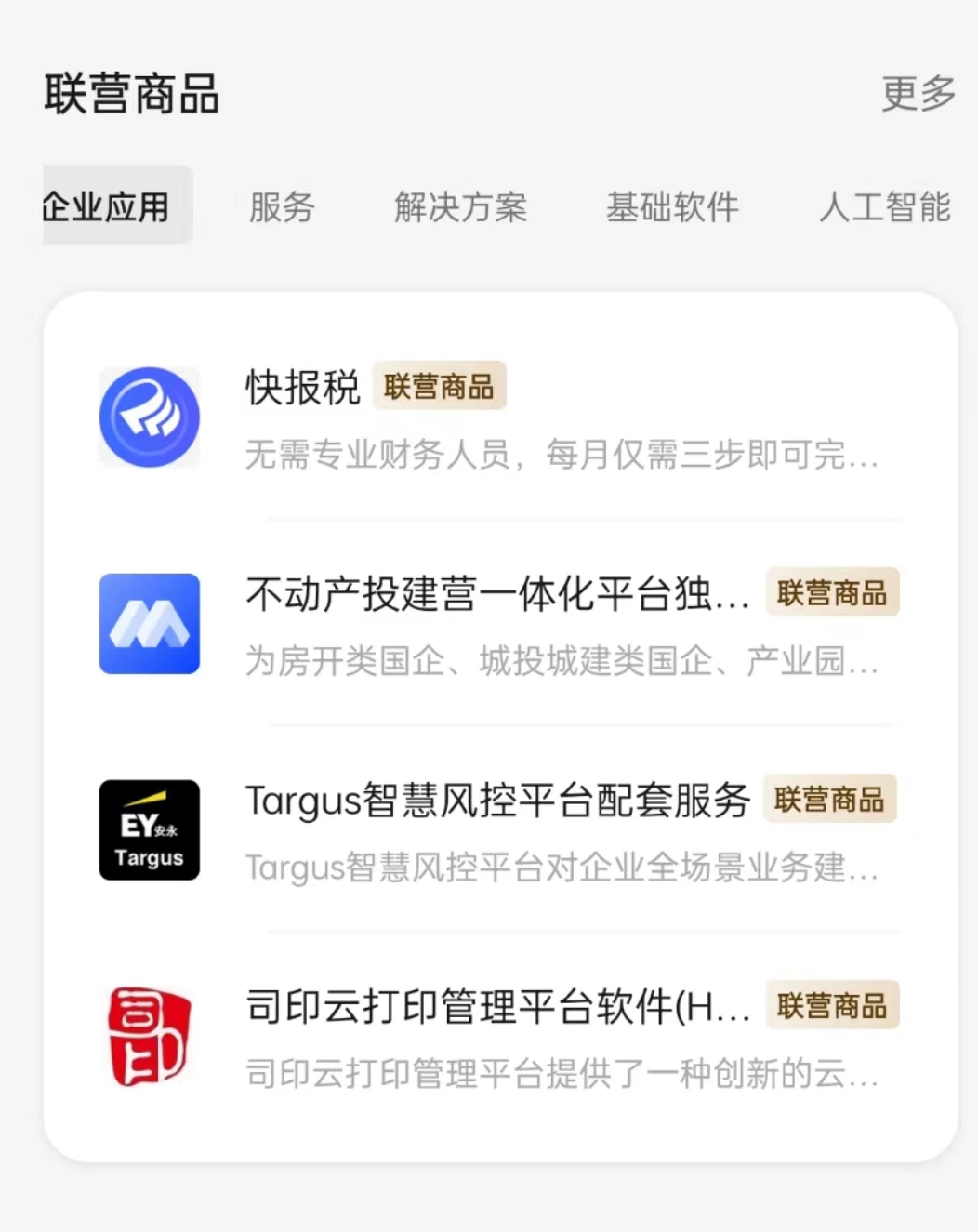Screen dimensions: 978x1232
Task: Open 司印云打印管理平台软件 product
Action: tap(500, 1037)
